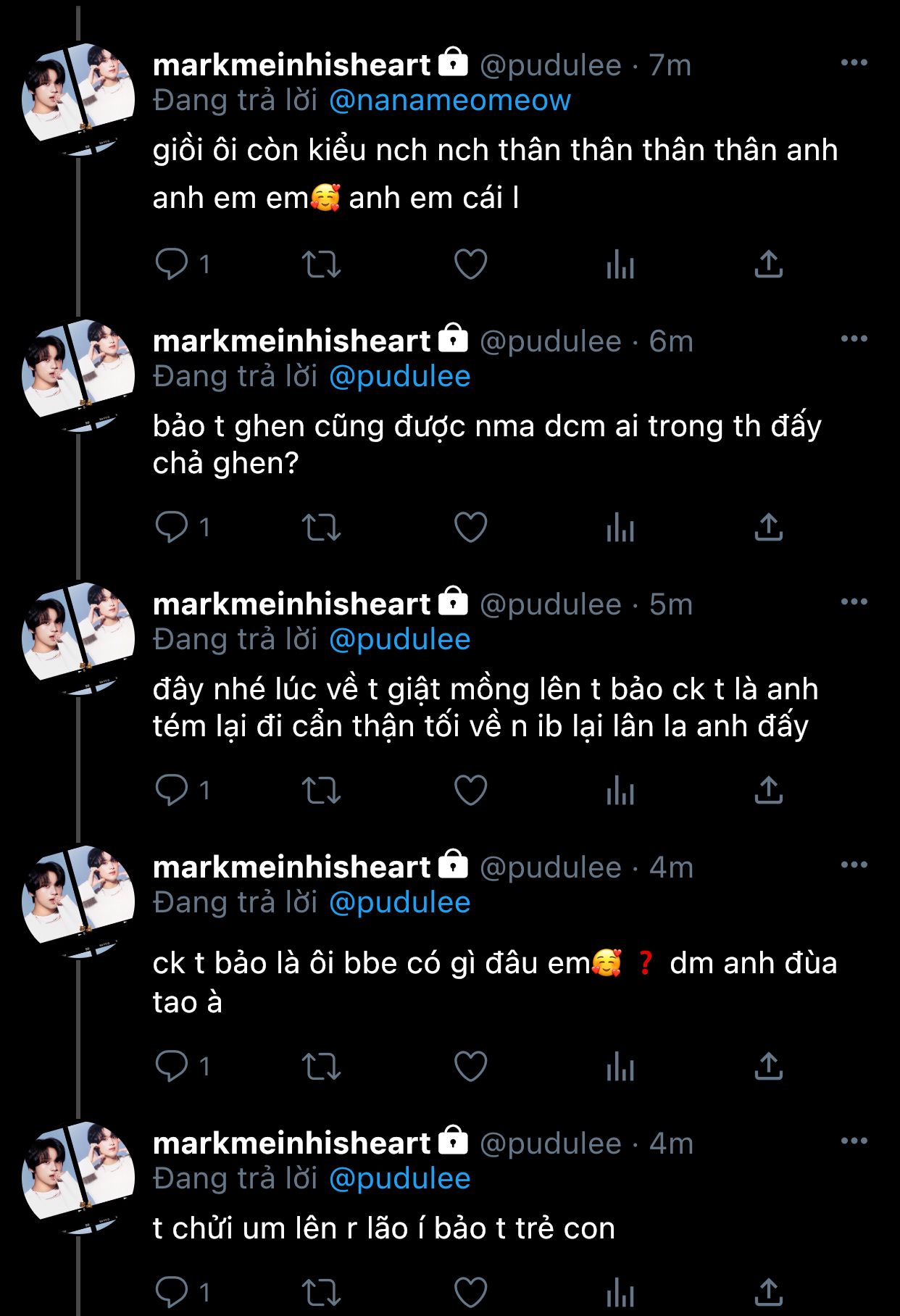
Task: Reply to the tweet "t chửi um lên r"
Action: 172,1291
